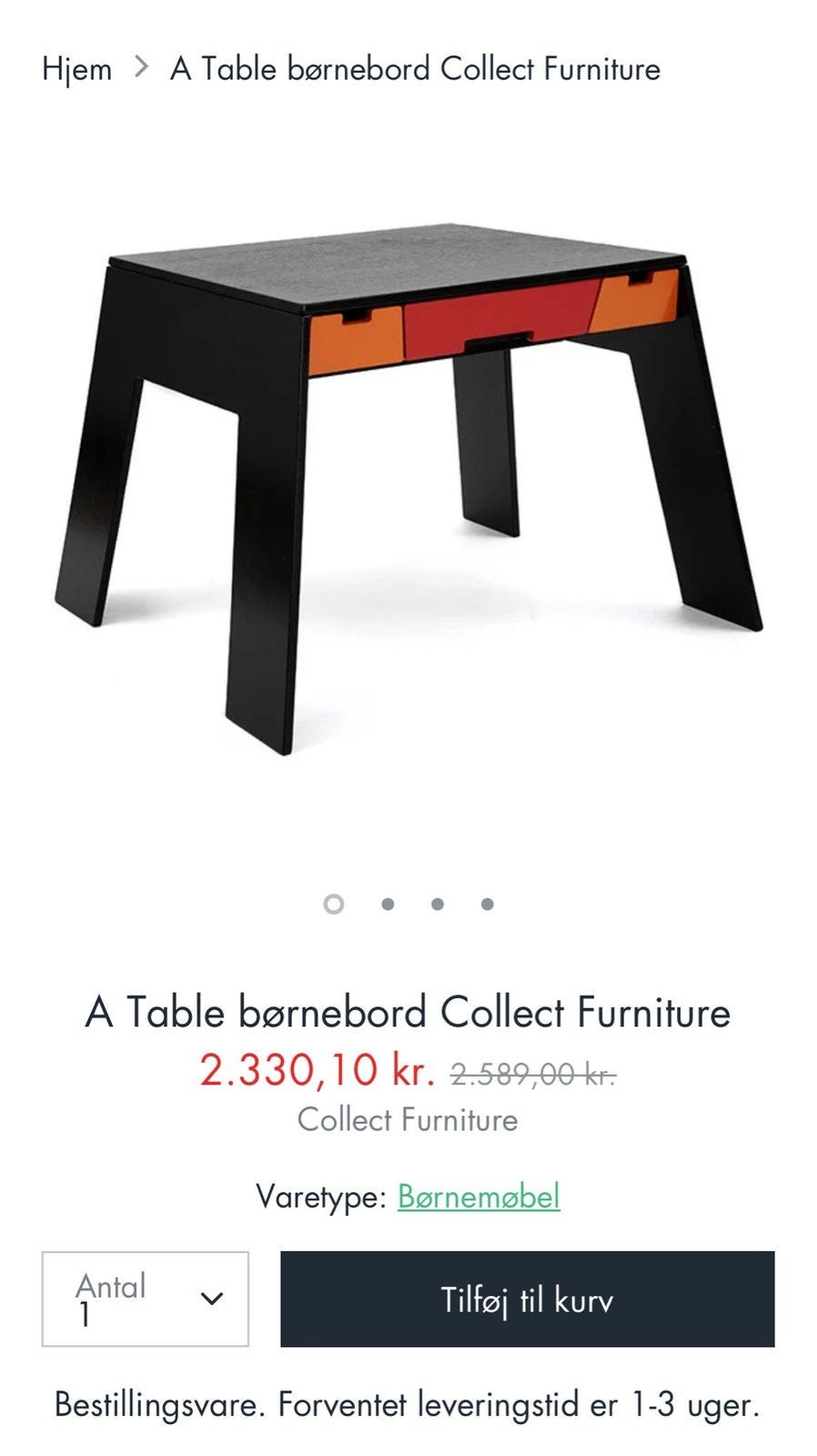Select the second carousel indicator dot
This screenshot has height=1456, width=817.
(388, 904)
